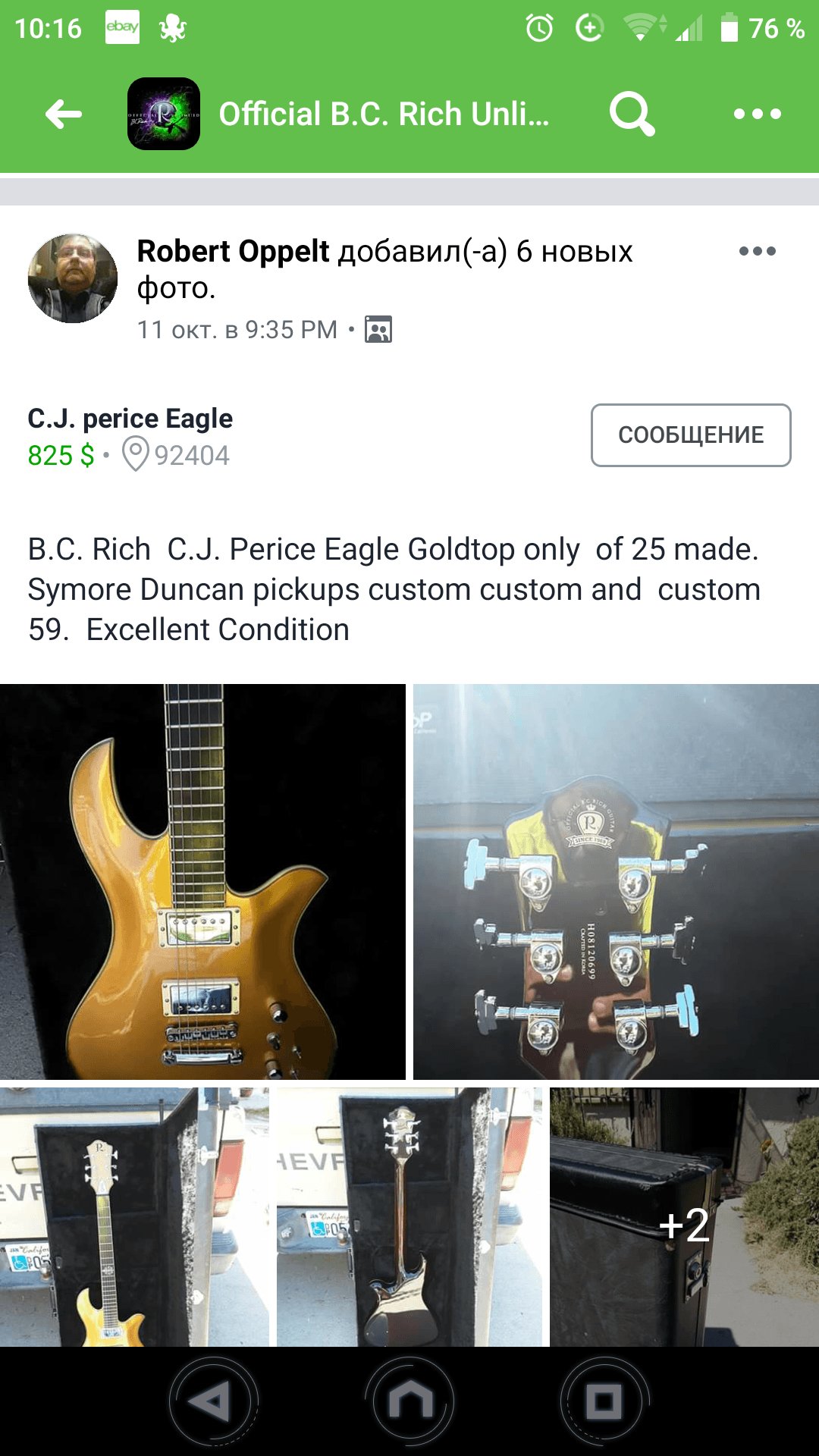Open Official B.C. Rich group info
Viewport: 819px width, 1456px height.
tap(383, 115)
